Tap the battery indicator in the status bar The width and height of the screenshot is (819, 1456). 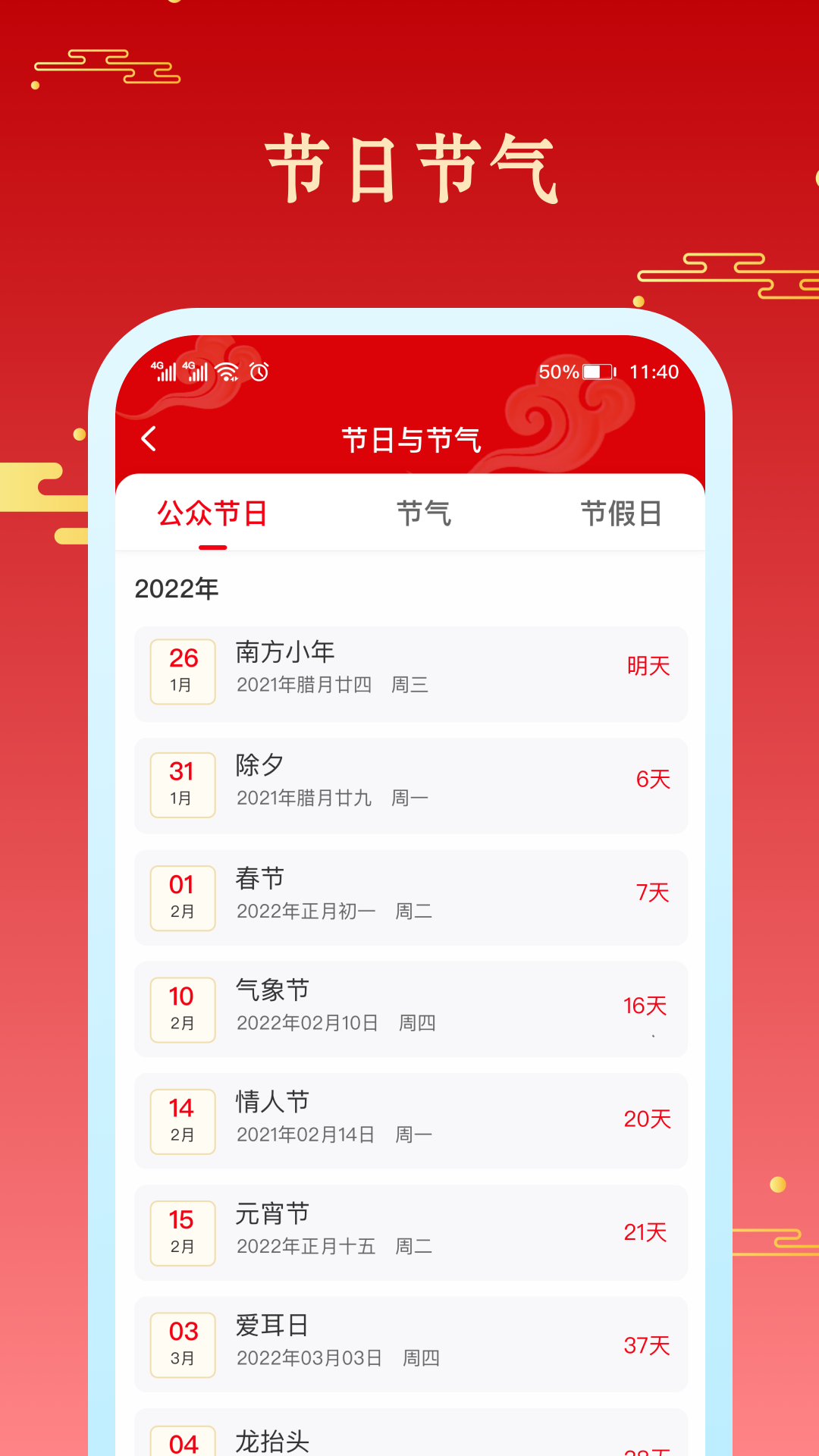[596, 372]
